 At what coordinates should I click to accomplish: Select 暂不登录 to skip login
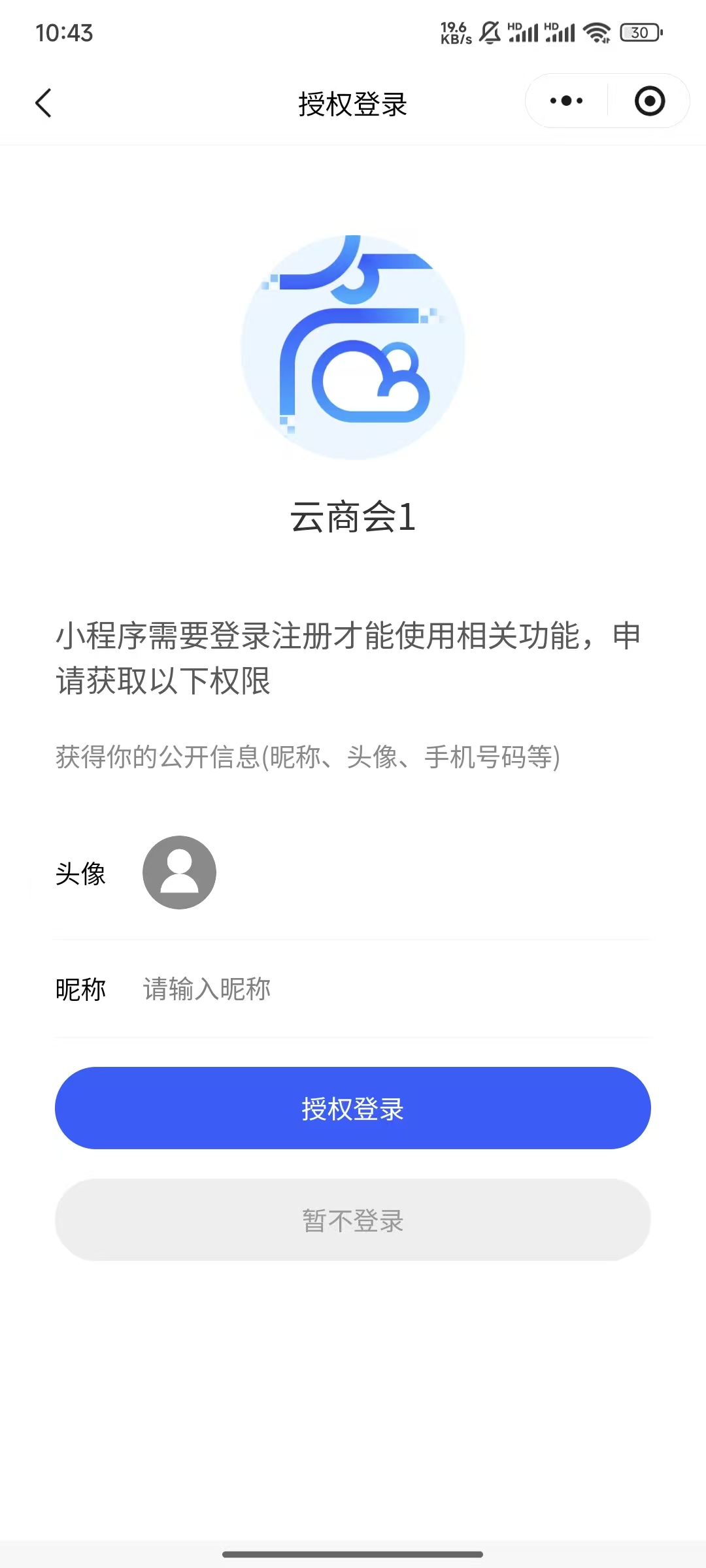[353, 1220]
